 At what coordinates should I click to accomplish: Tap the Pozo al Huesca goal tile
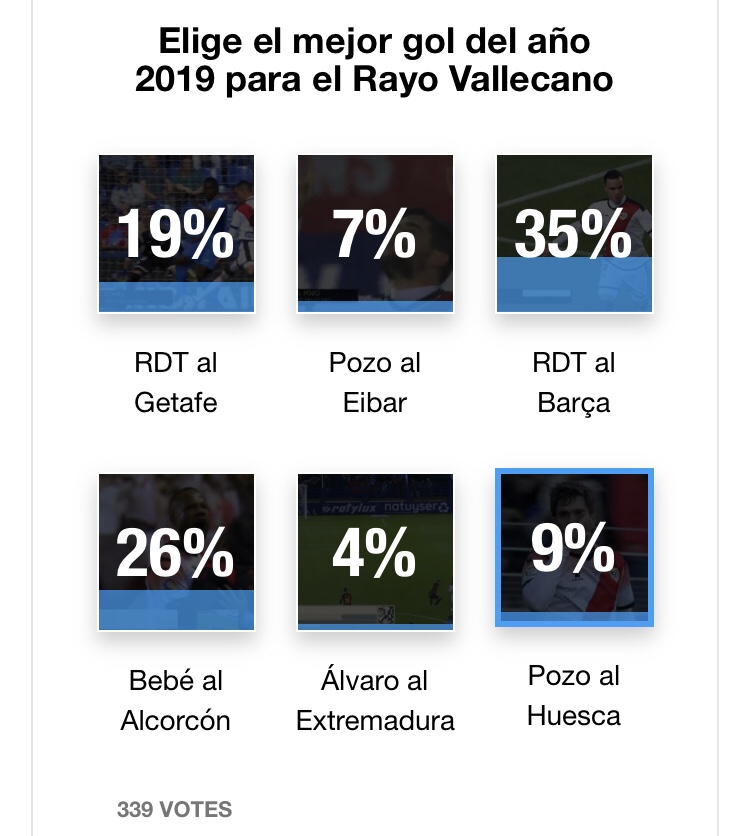click(574, 548)
